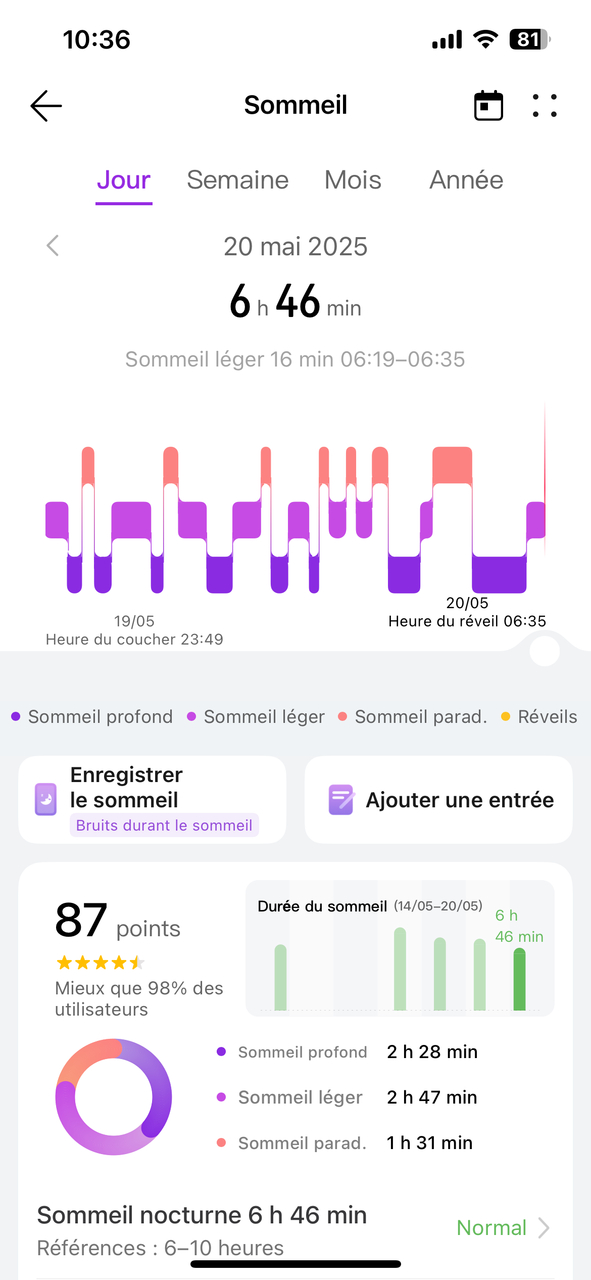The image size is (591, 1280).
Task: Open the Durée du sommeil weekly chart
Action: (x=400, y=948)
